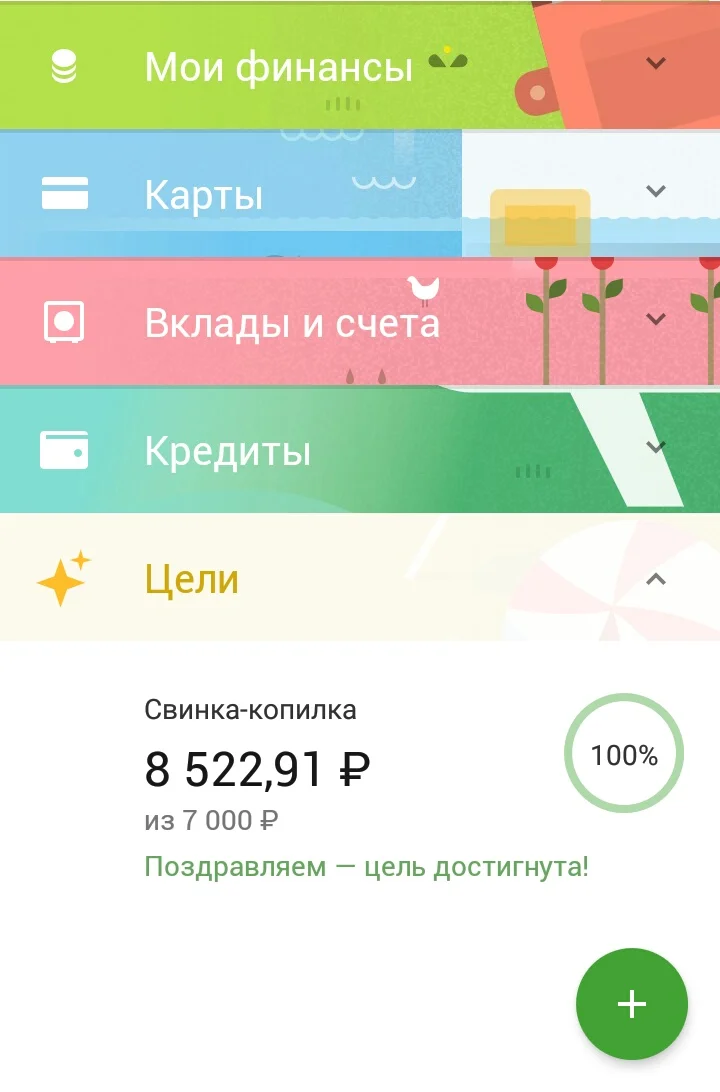Collapse the Цели section with its up chevron
Image resolution: width=720 pixels, height=1092 pixels.
(x=656, y=578)
